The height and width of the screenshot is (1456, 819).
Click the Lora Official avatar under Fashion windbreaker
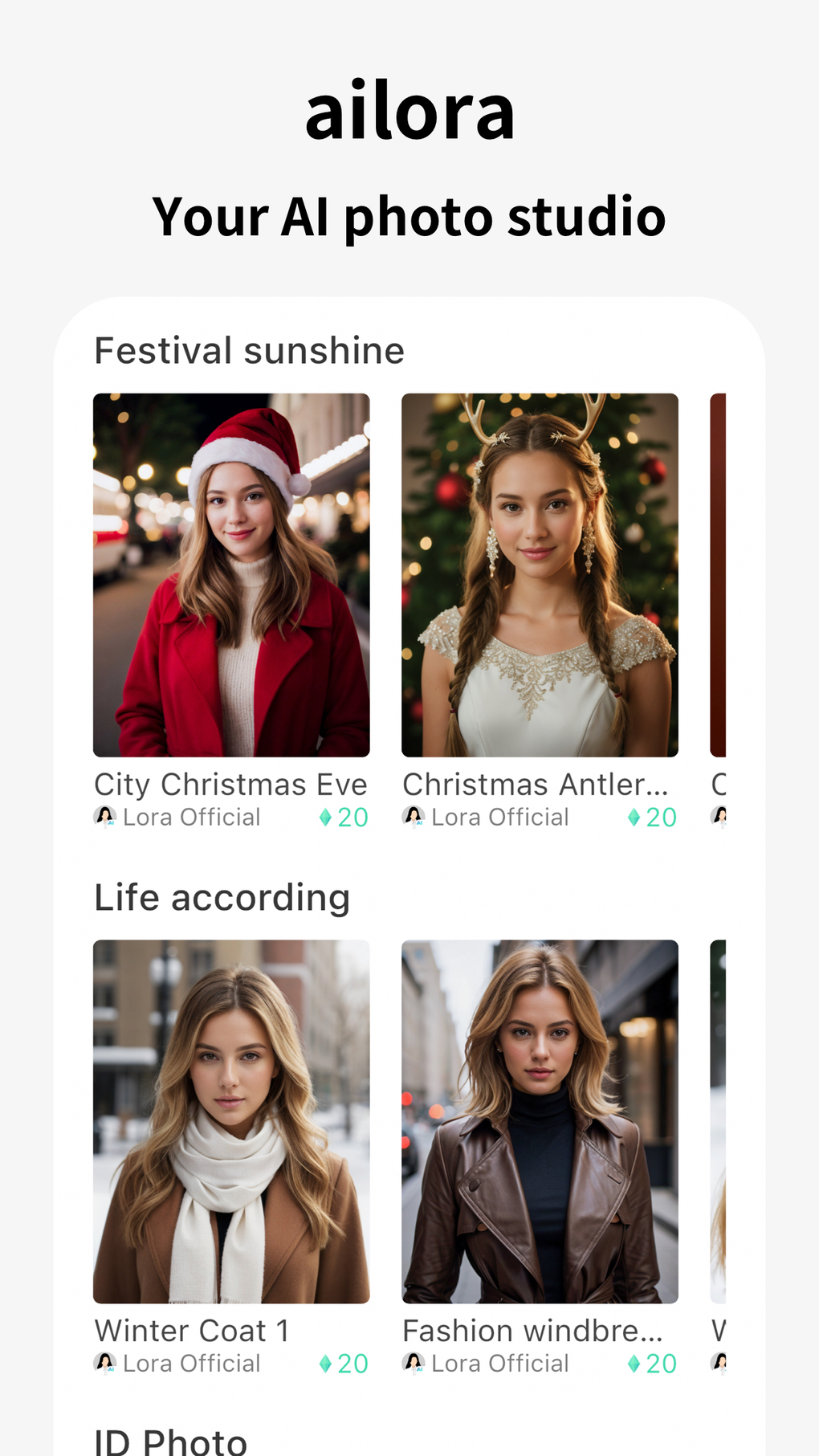pyautogui.click(x=414, y=1363)
